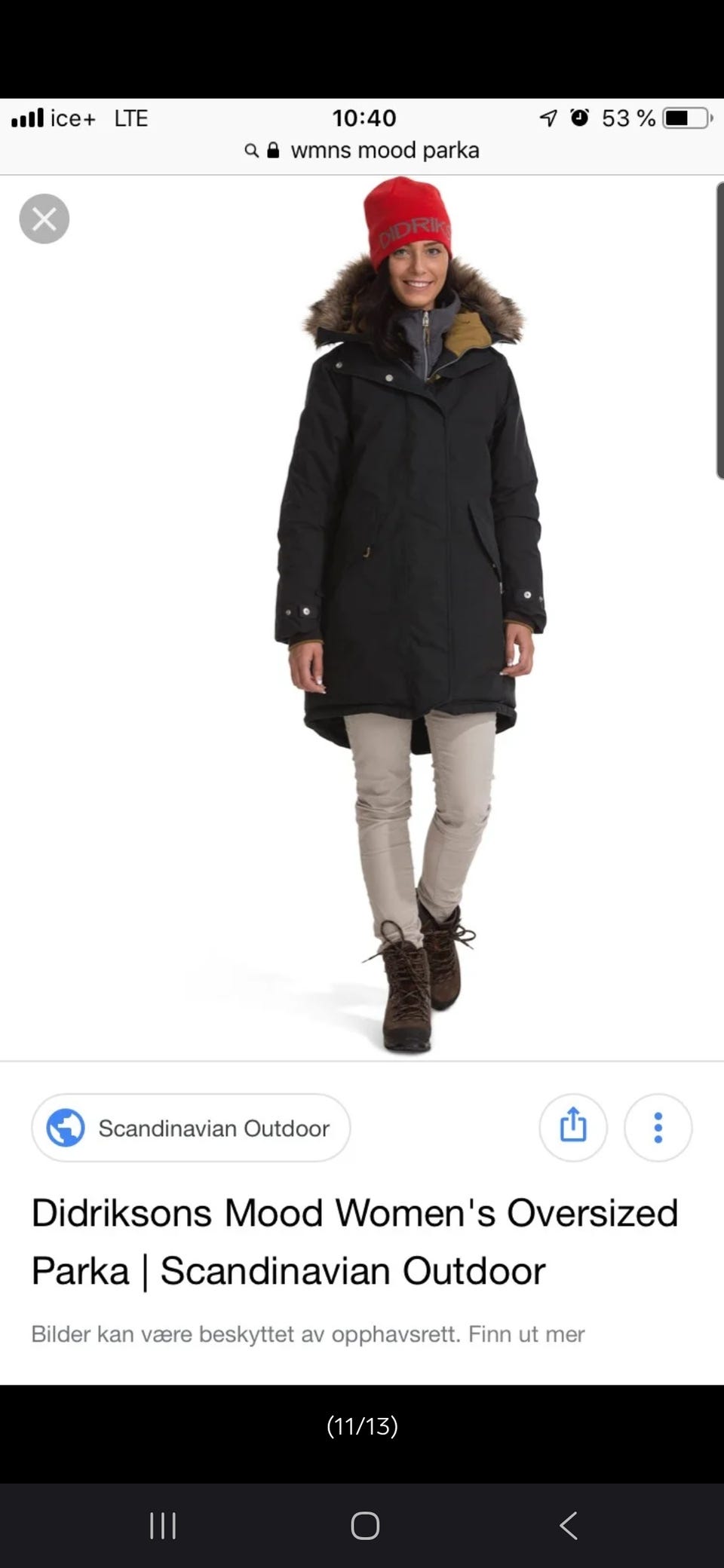The image size is (724, 1568).
Task: Tap the Didriksons Mood Women's Oversized Parka title
Action: 353,1240
